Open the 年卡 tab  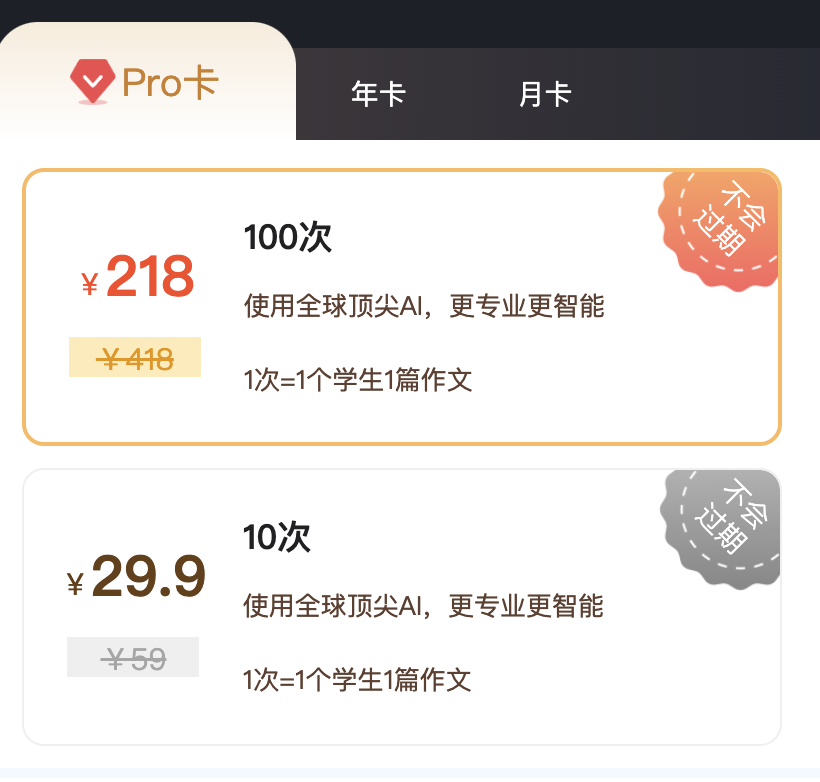[x=378, y=95]
